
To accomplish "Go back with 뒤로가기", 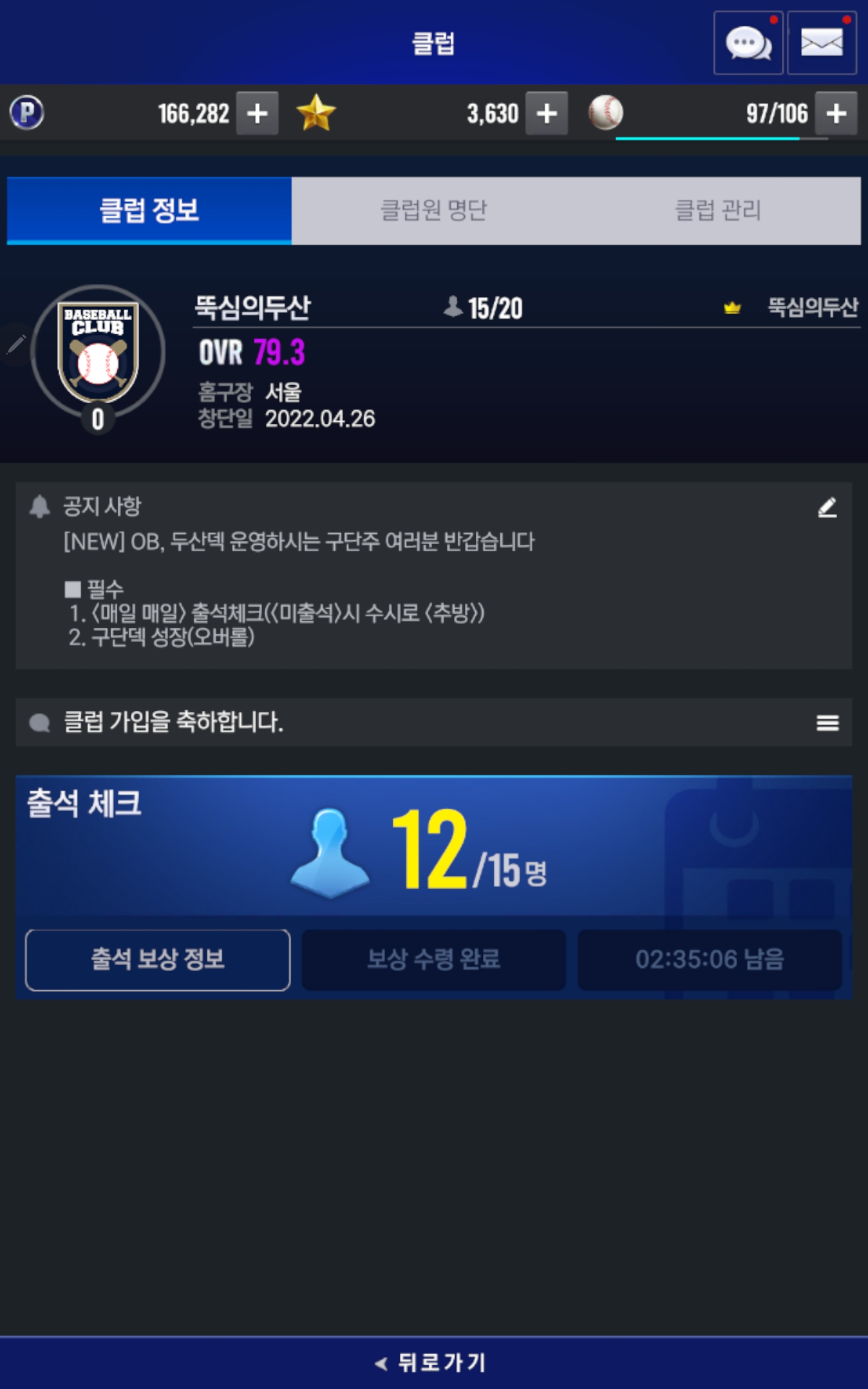I will [433, 1362].
